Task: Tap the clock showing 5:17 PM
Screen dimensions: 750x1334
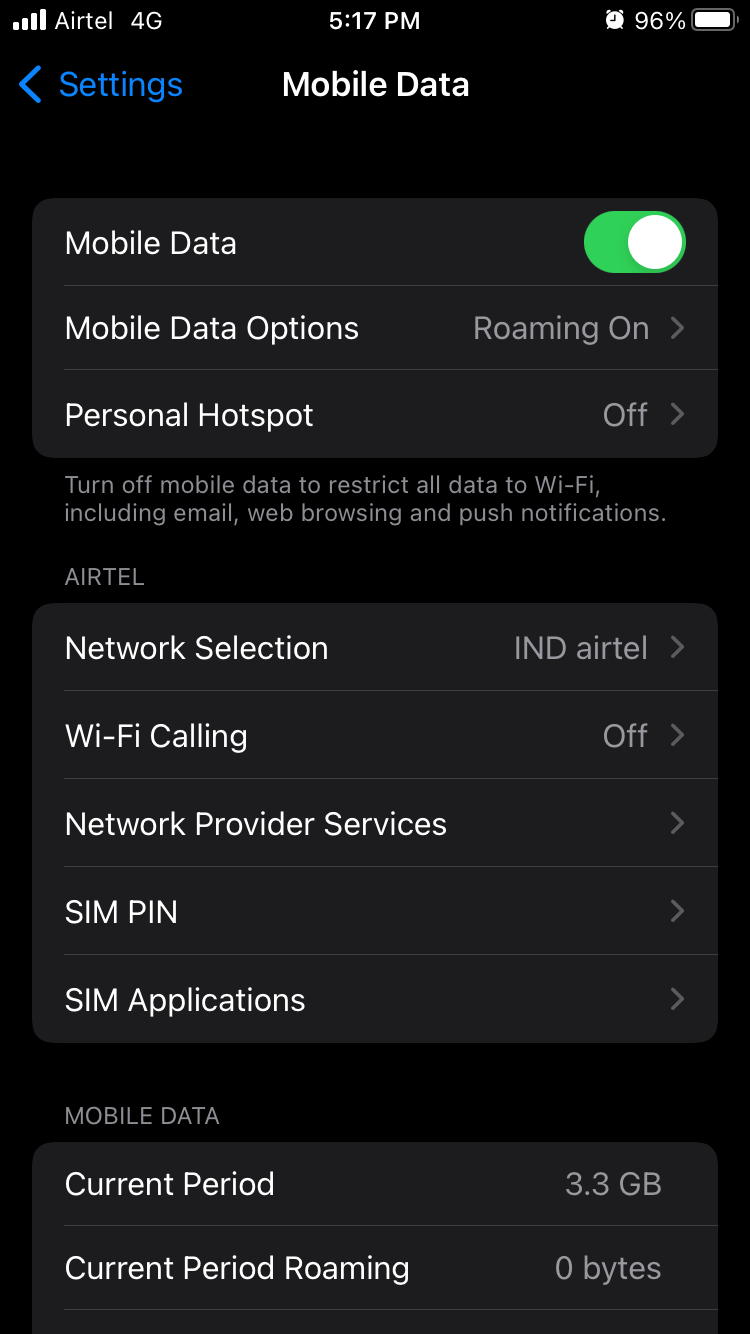Action: pos(375,20)
